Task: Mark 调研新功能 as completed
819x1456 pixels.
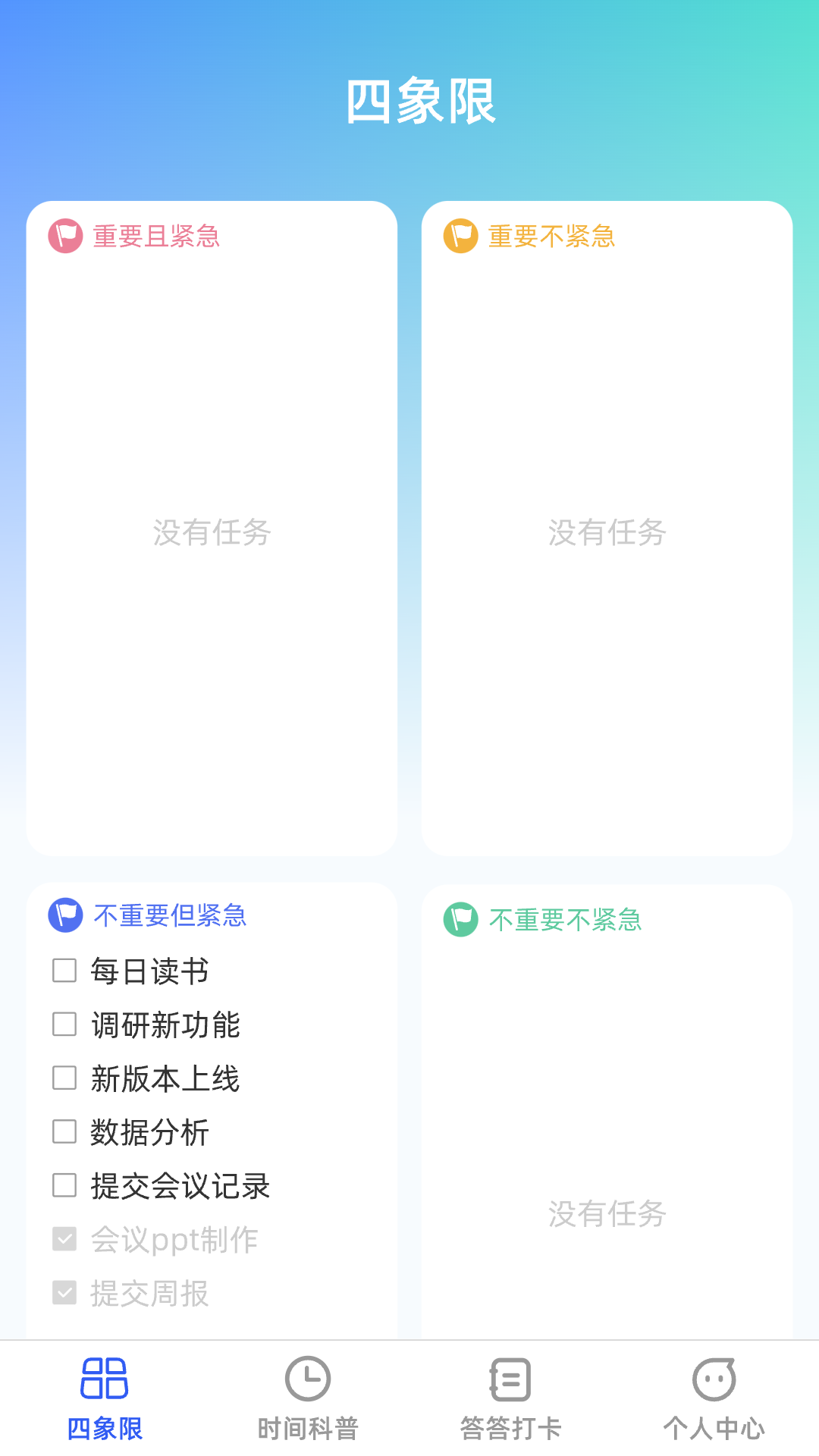Action: pos(63,1025)
